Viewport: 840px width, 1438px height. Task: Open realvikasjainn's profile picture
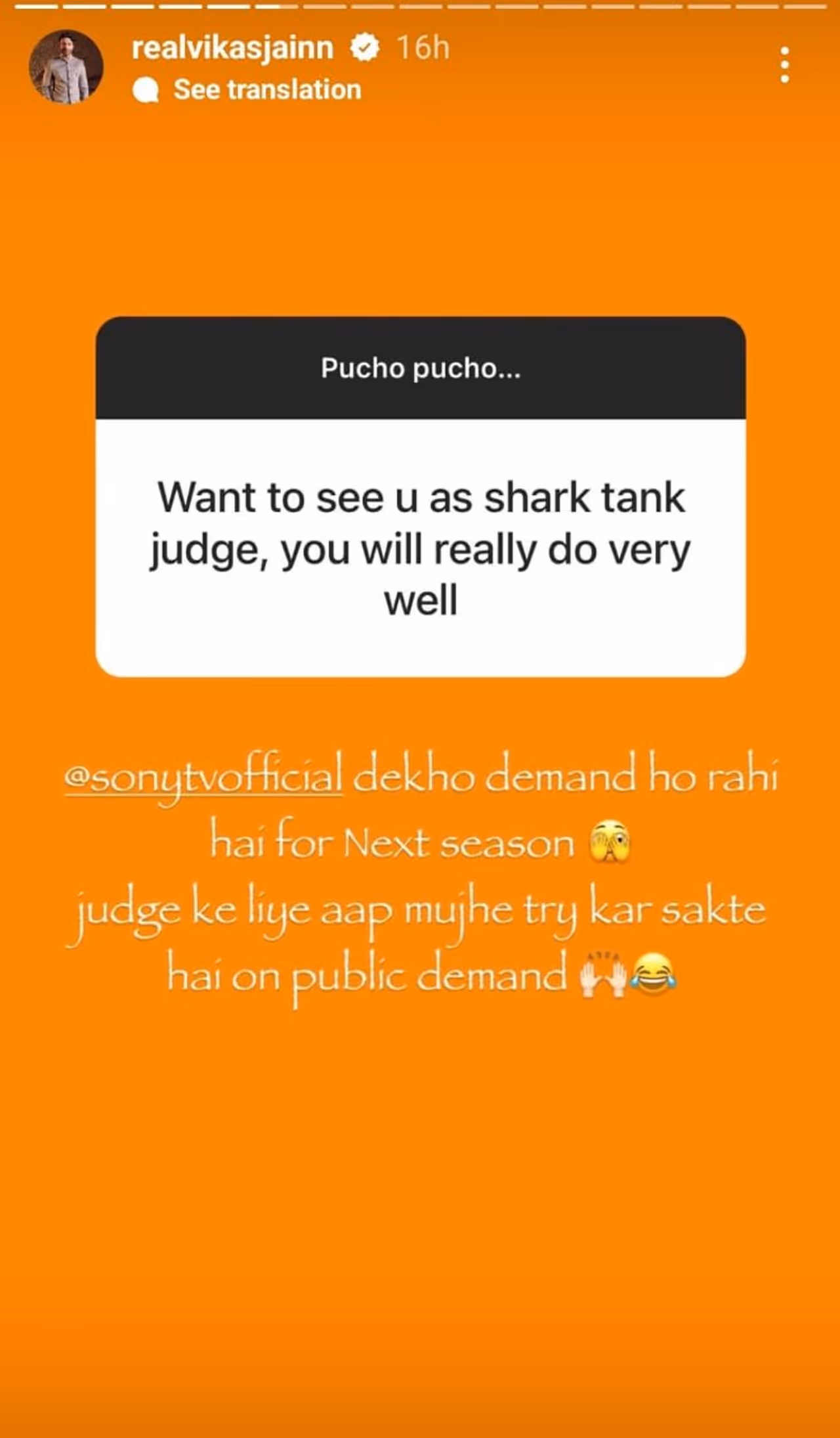(66, 66)
